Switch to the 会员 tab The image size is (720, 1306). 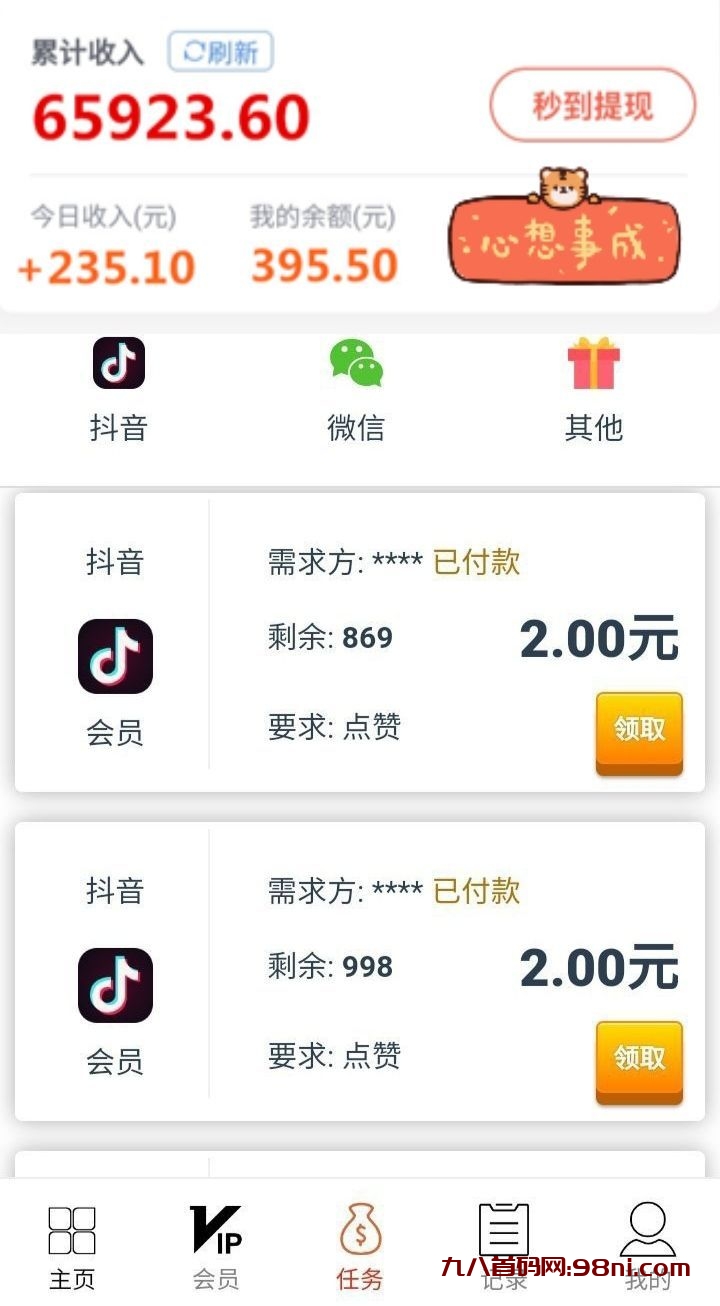(215, 1245)
